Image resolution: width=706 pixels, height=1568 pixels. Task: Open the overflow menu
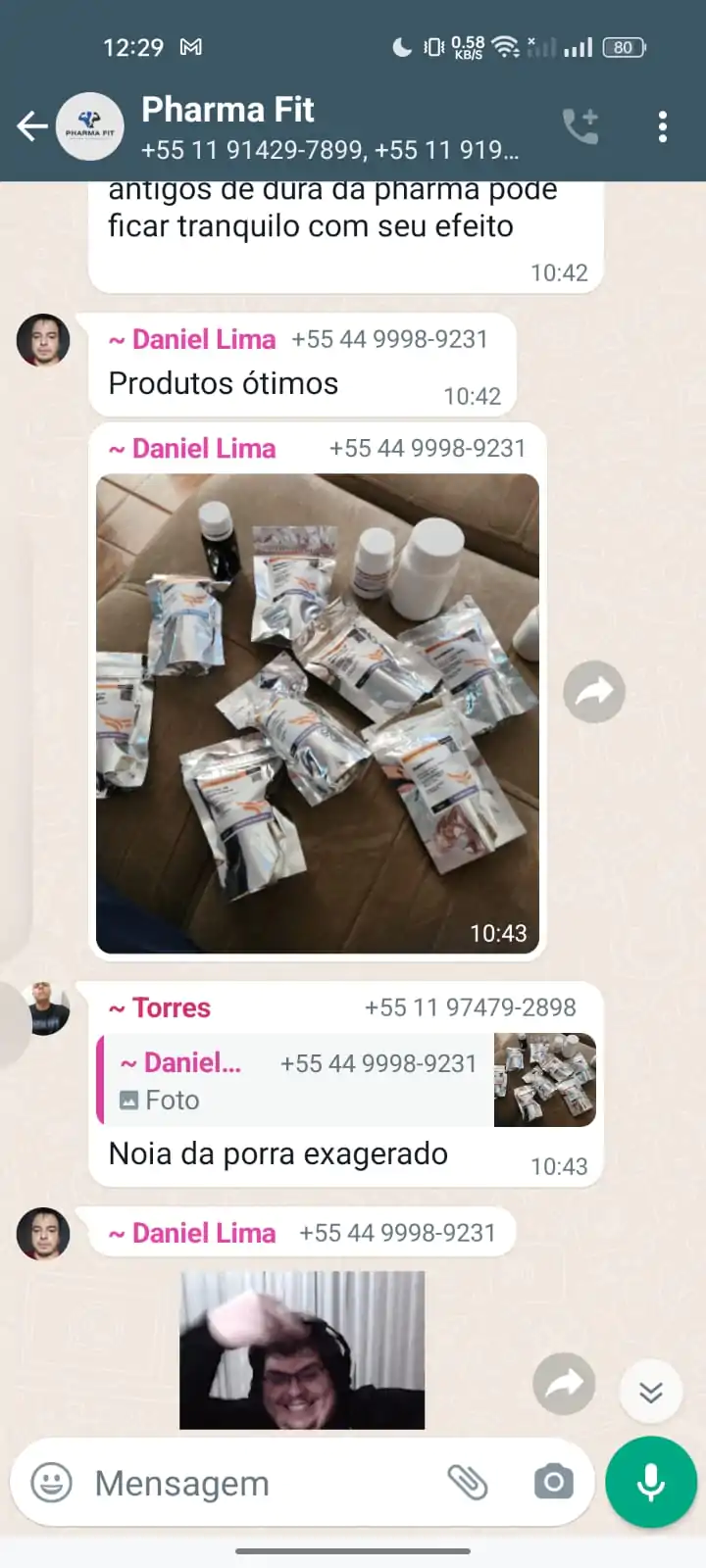pos(663,126)
